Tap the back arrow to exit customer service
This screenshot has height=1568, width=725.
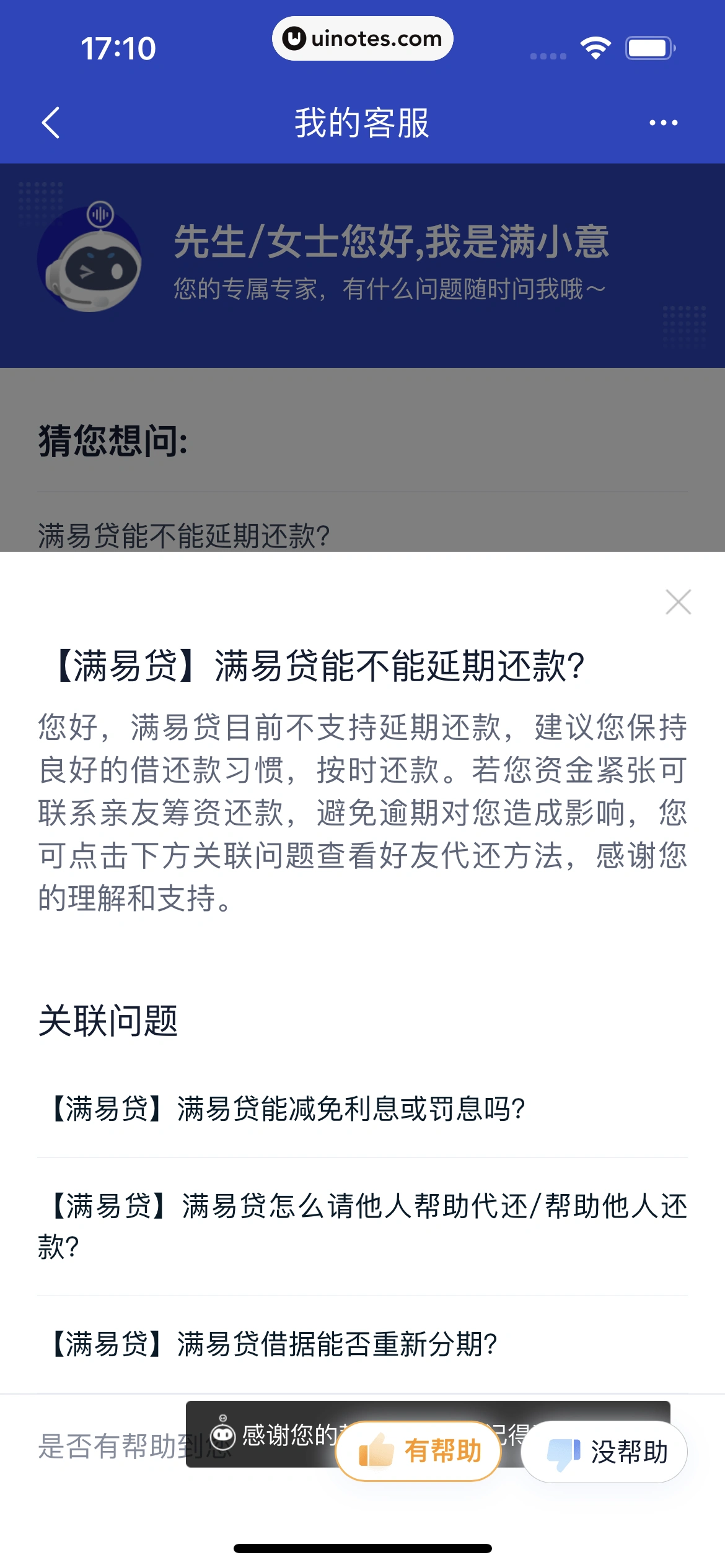[51, 121]
